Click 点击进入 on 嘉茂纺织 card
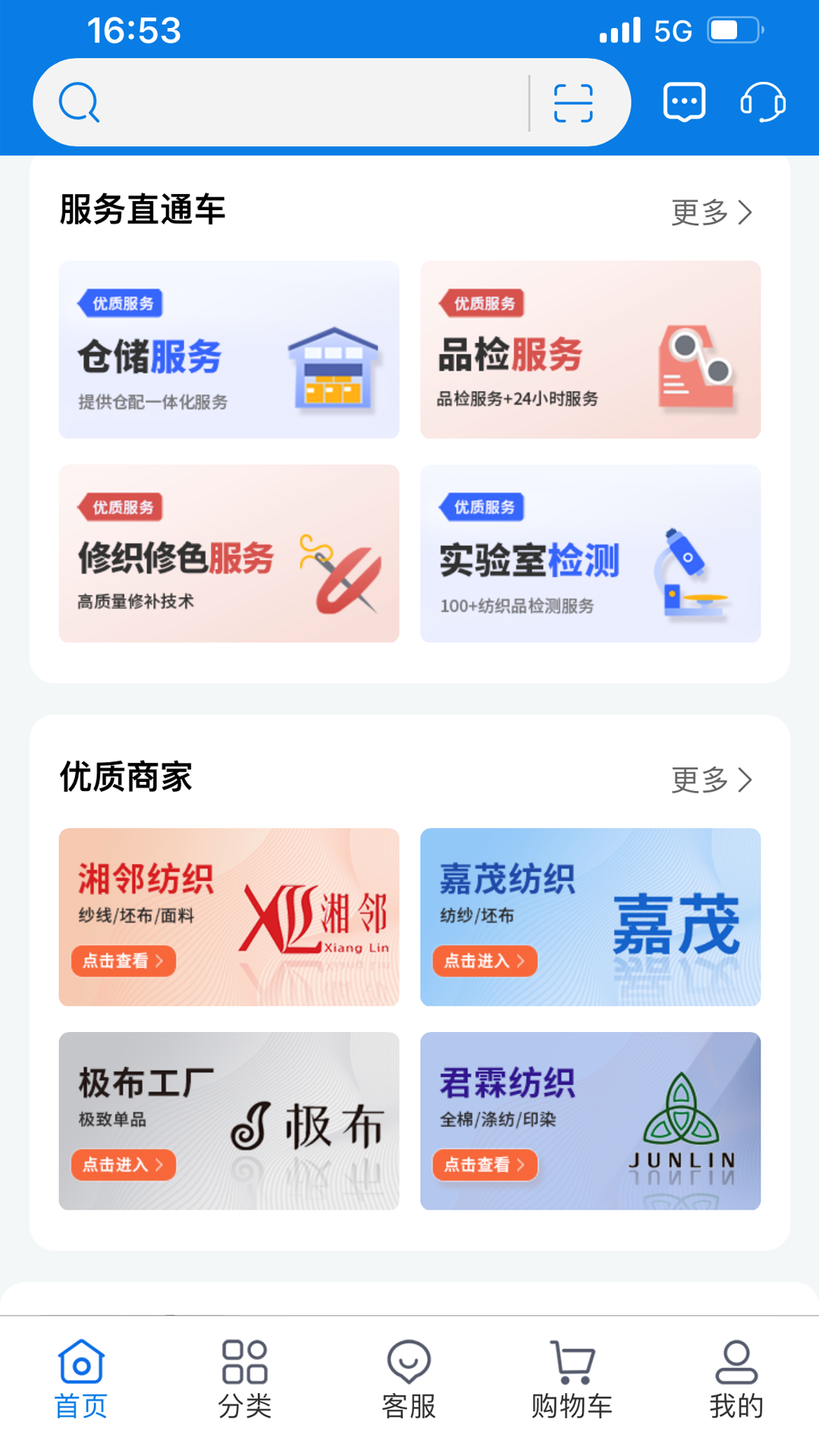The width and height of the screenshot is (819, 1456). pos(484,962)
